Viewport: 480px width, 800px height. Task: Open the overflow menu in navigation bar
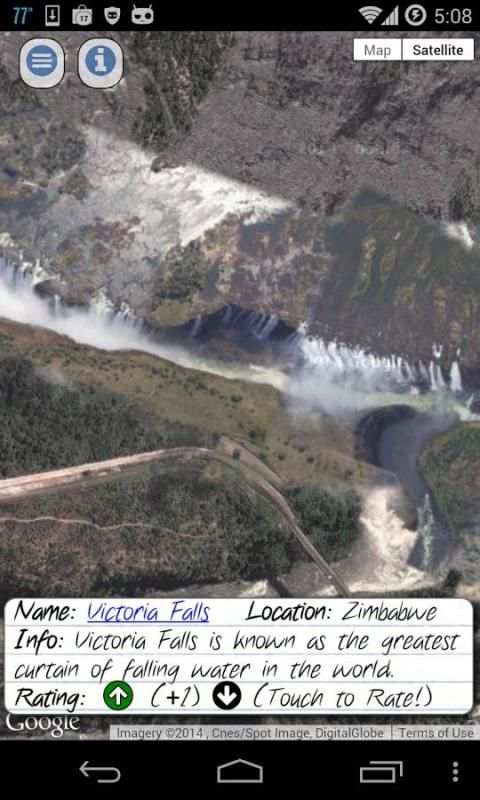click(x=456, y=771)
